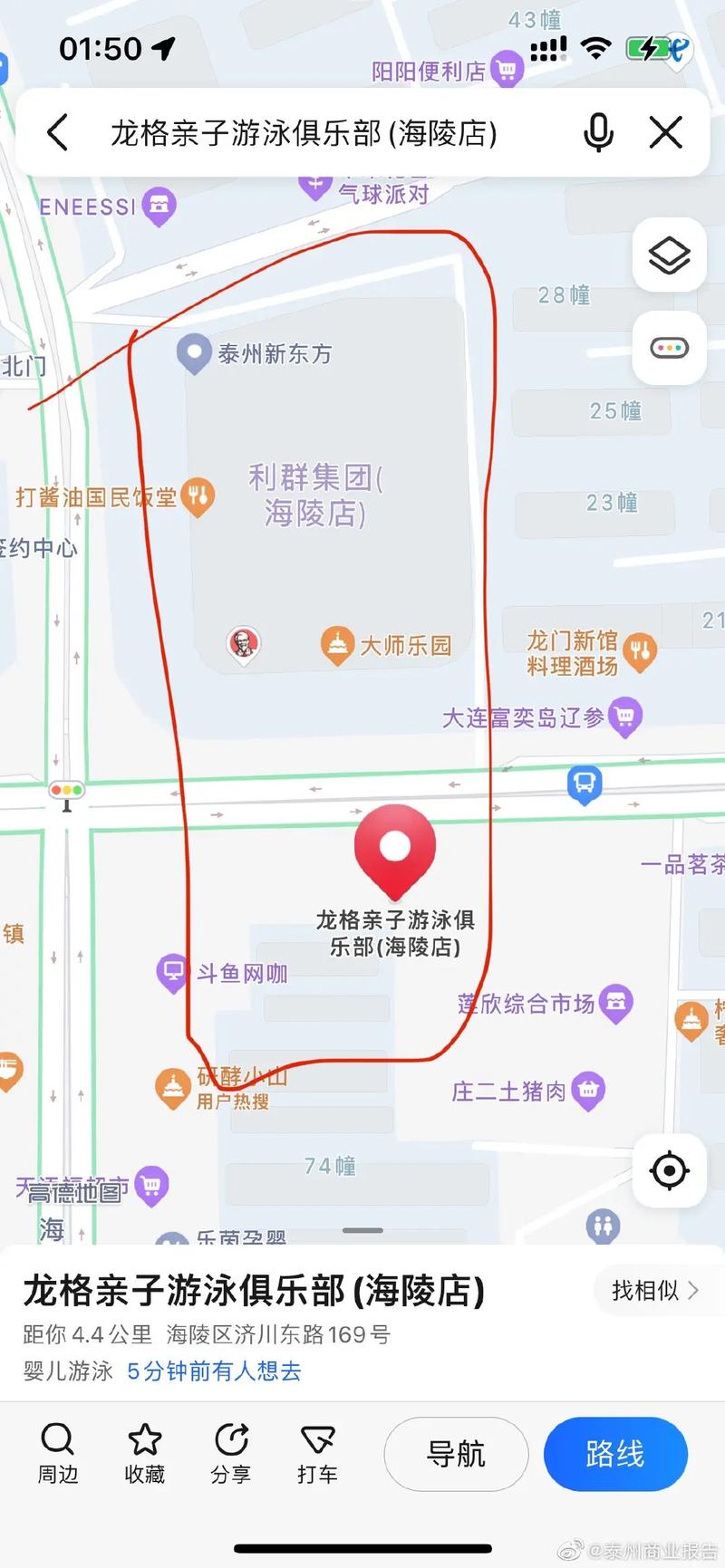The image size is (725, 1568).
Task: Clear the search with the X
Action: [667, 132]
